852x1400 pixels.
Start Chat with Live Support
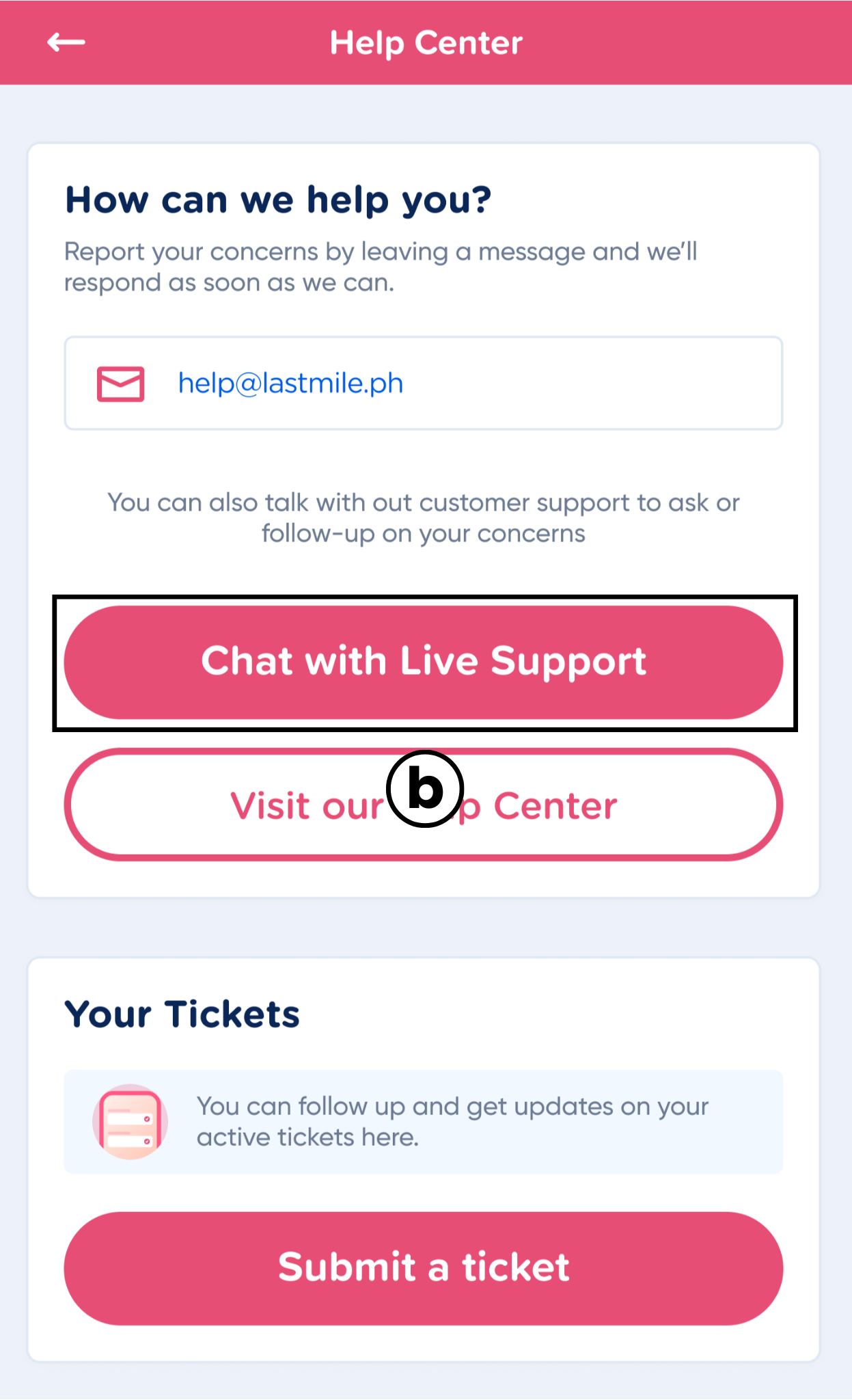(424, 662)
